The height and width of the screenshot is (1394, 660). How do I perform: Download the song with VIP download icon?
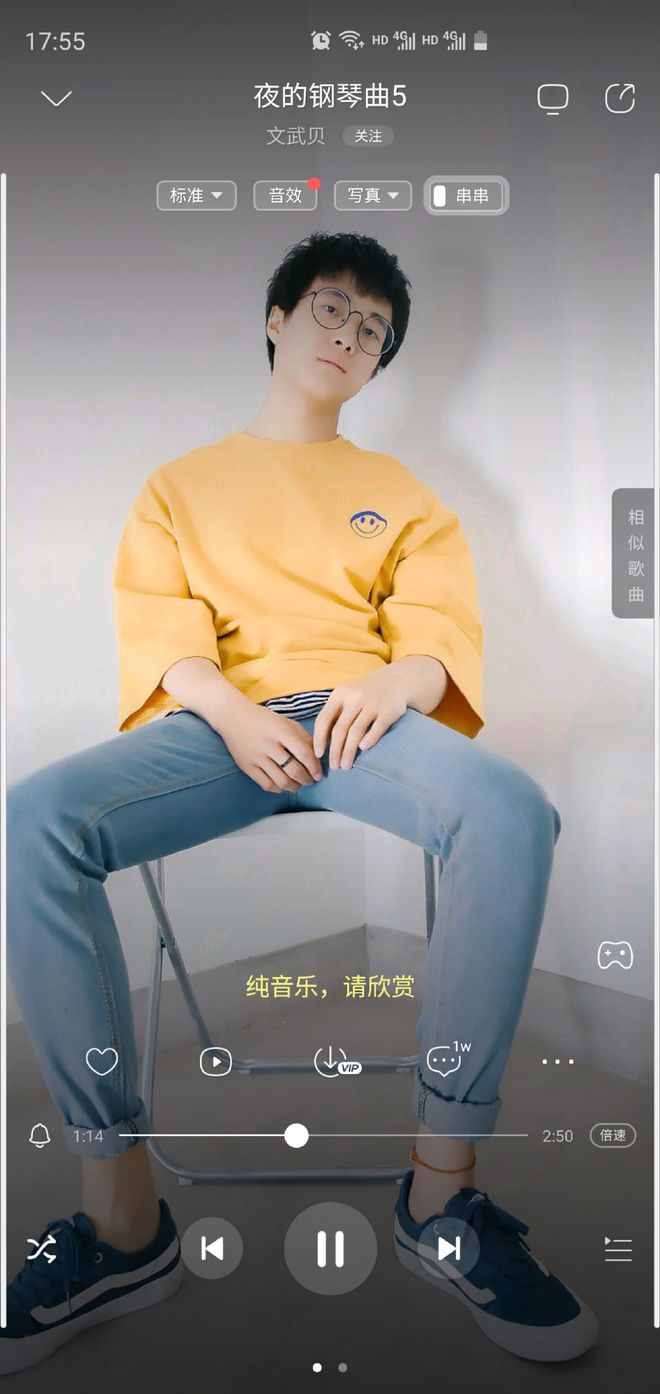click(x=332, y=1061)
